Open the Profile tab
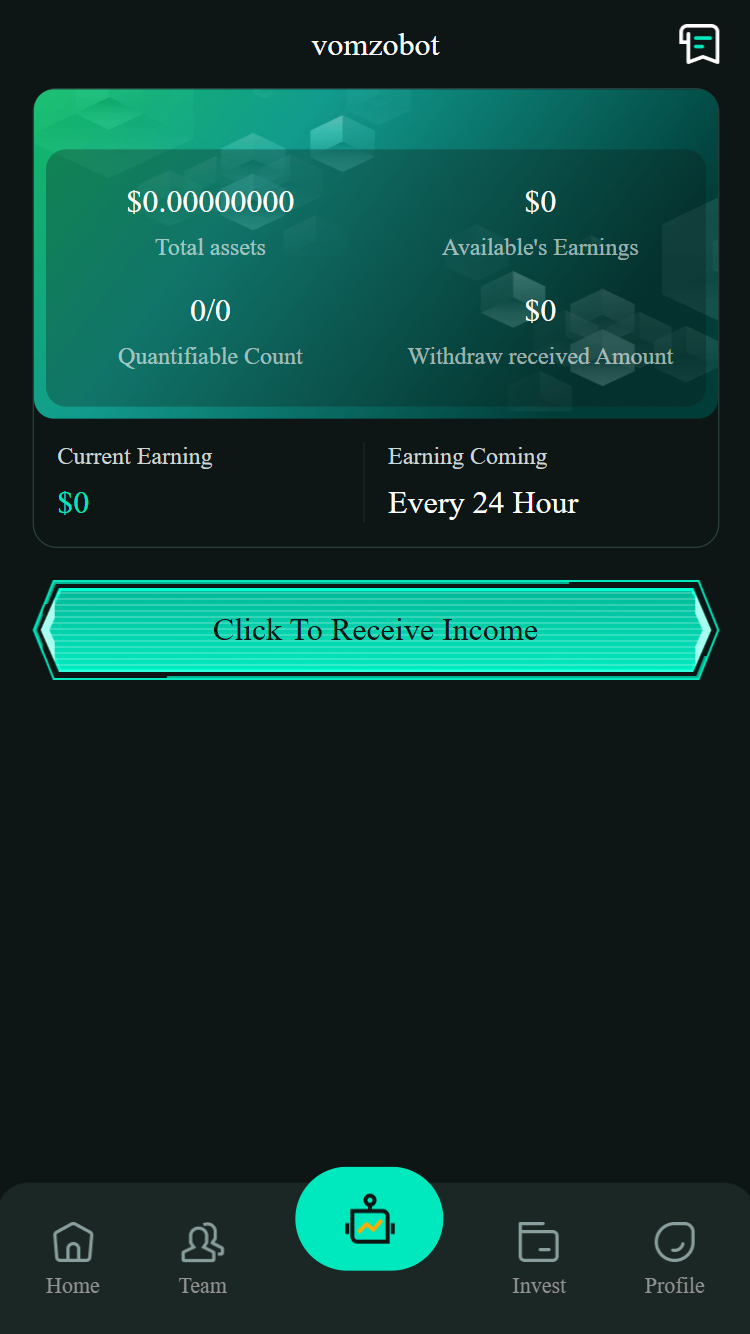750x1334 pixels. pyautogui.click(x=674, y=1258)
